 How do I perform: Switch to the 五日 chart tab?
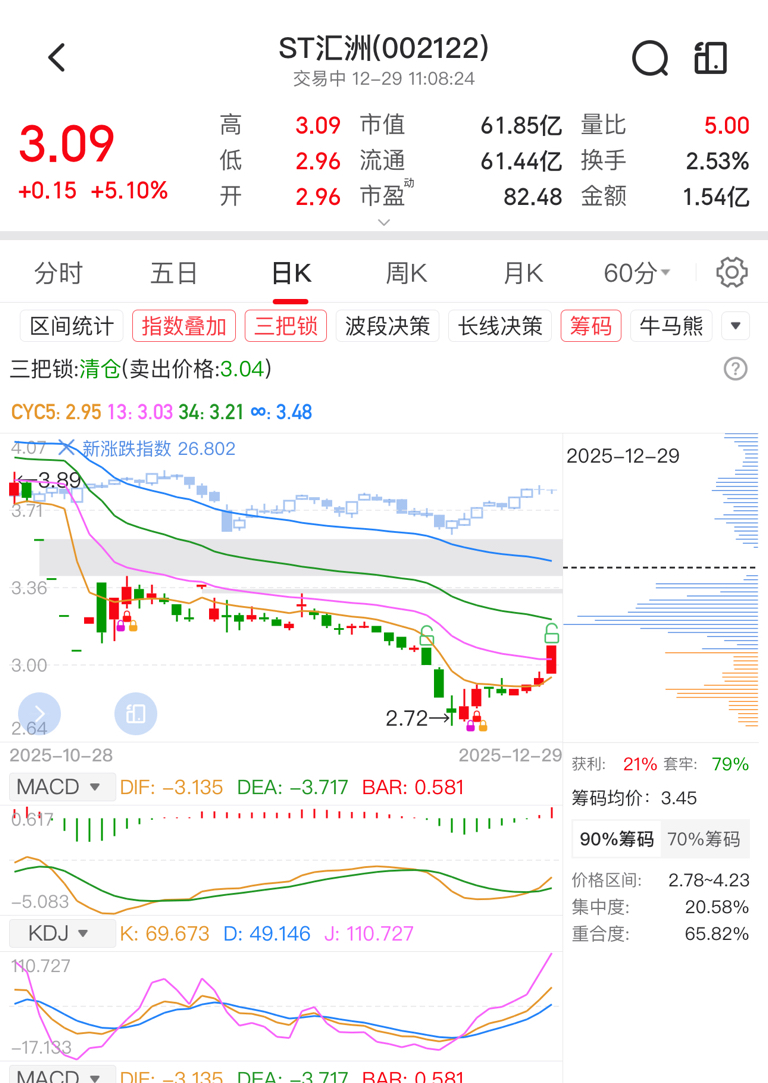pos(174,273)
